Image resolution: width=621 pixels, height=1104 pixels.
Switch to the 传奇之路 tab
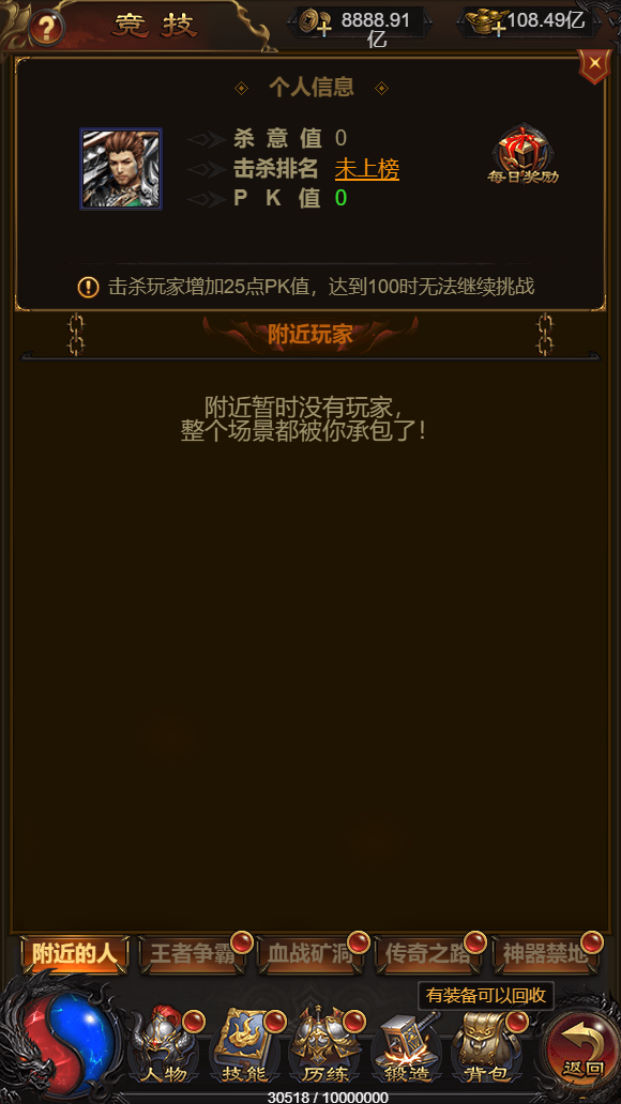(x=427, y=954)
